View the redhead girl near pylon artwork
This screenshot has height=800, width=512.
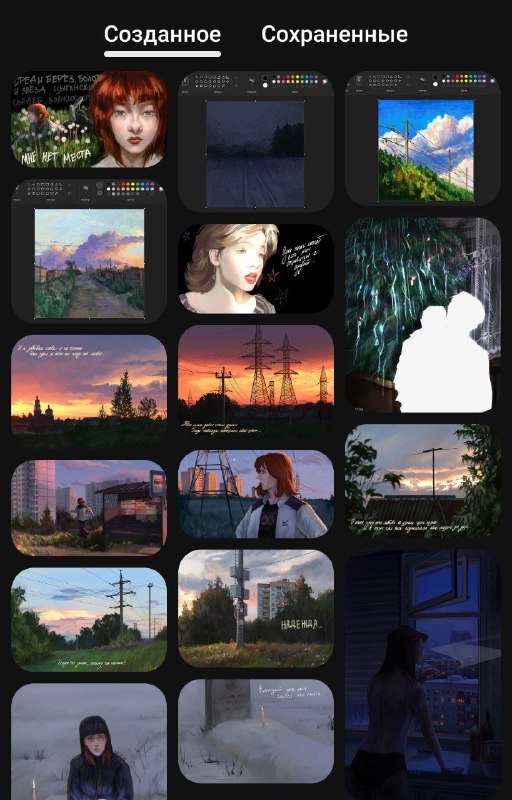(x=256, y=494)
